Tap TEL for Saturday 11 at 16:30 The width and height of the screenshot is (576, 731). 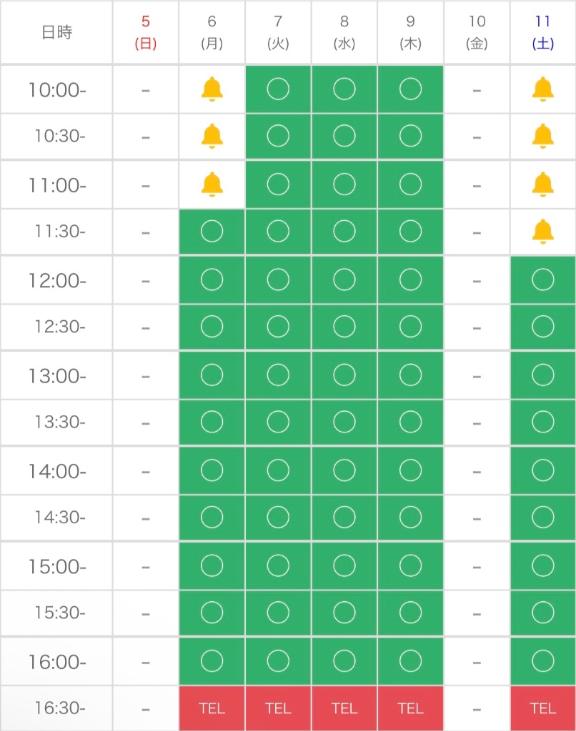pos(543,708)
